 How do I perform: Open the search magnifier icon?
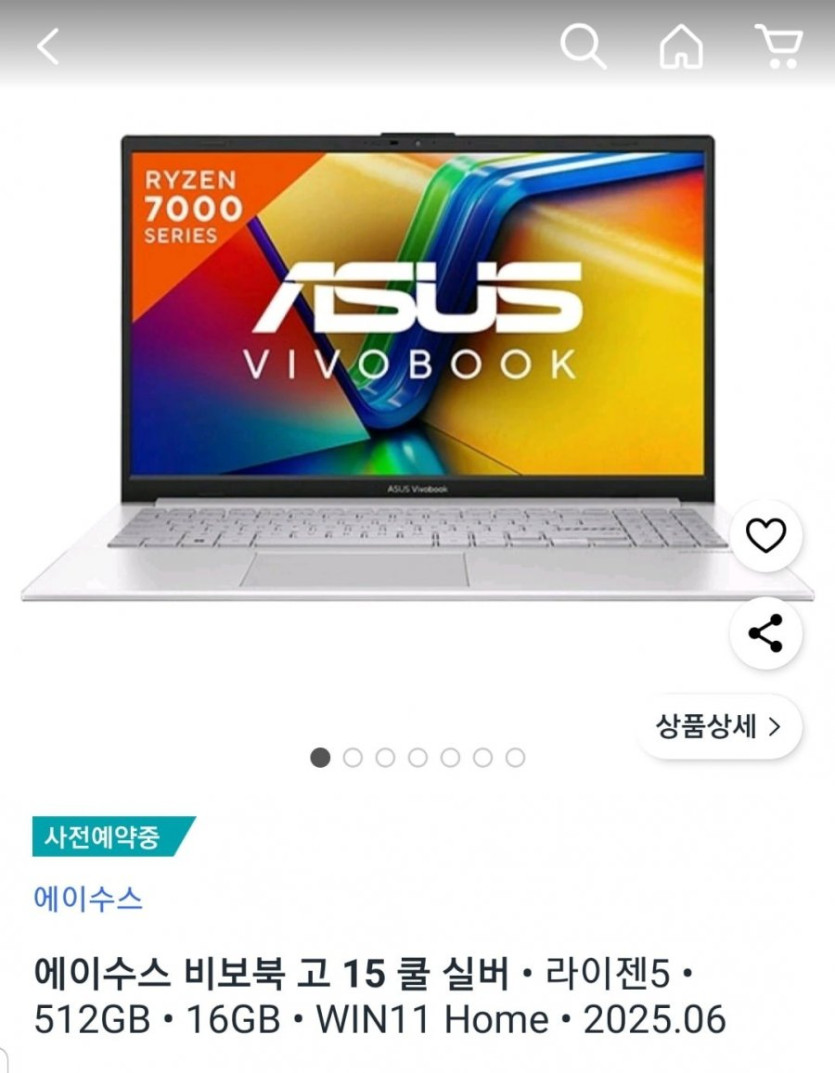582,46
